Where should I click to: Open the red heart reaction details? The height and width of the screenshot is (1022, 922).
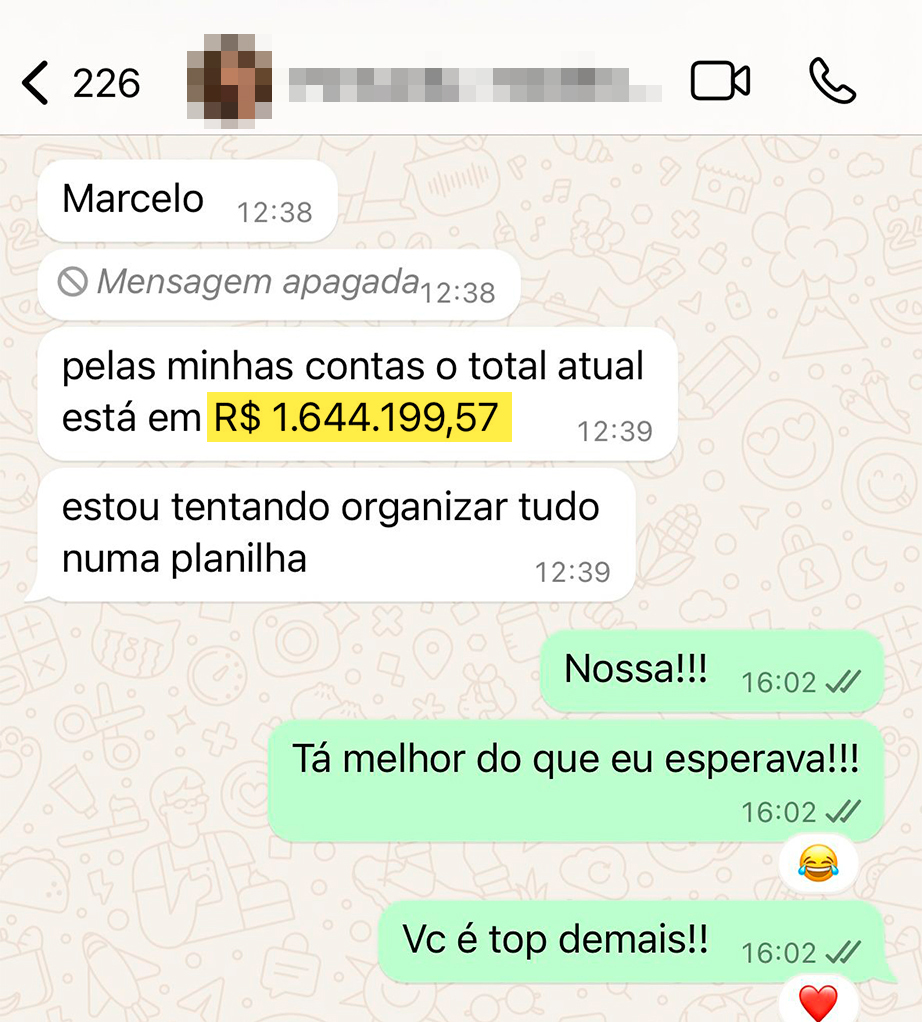818,1001
